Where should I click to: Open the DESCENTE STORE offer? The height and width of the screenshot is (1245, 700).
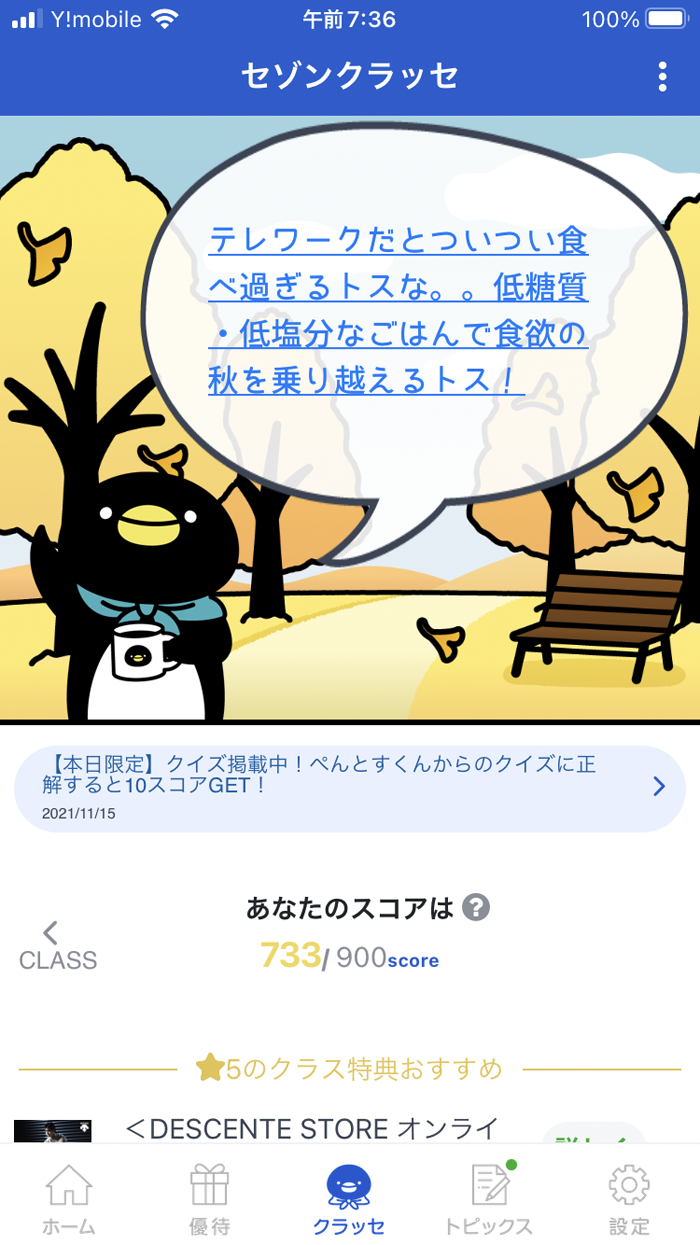(312, 1129)
